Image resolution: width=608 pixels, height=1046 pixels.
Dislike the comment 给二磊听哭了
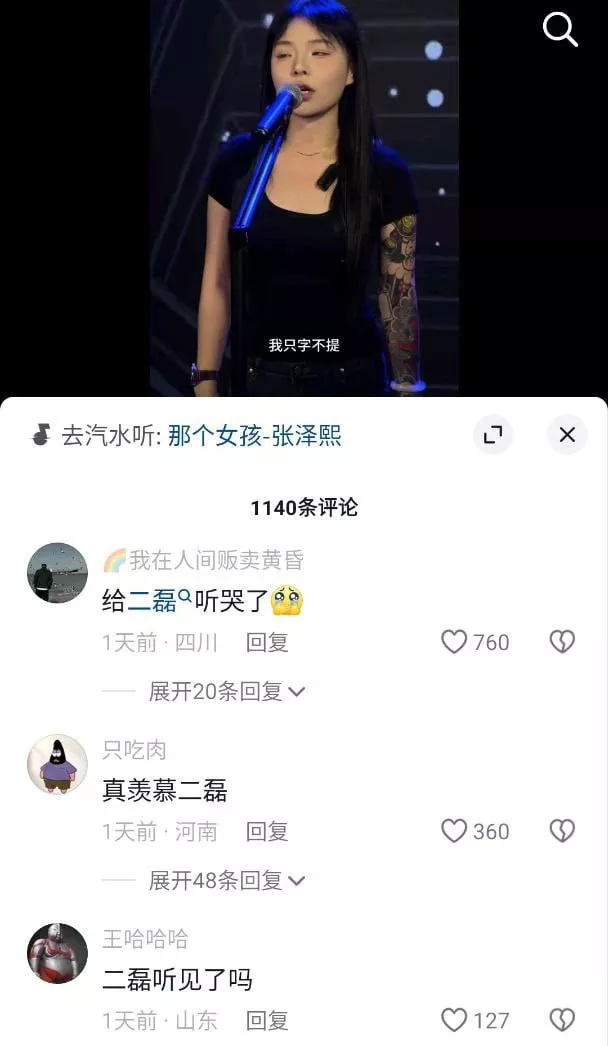[x=562, y=642]
